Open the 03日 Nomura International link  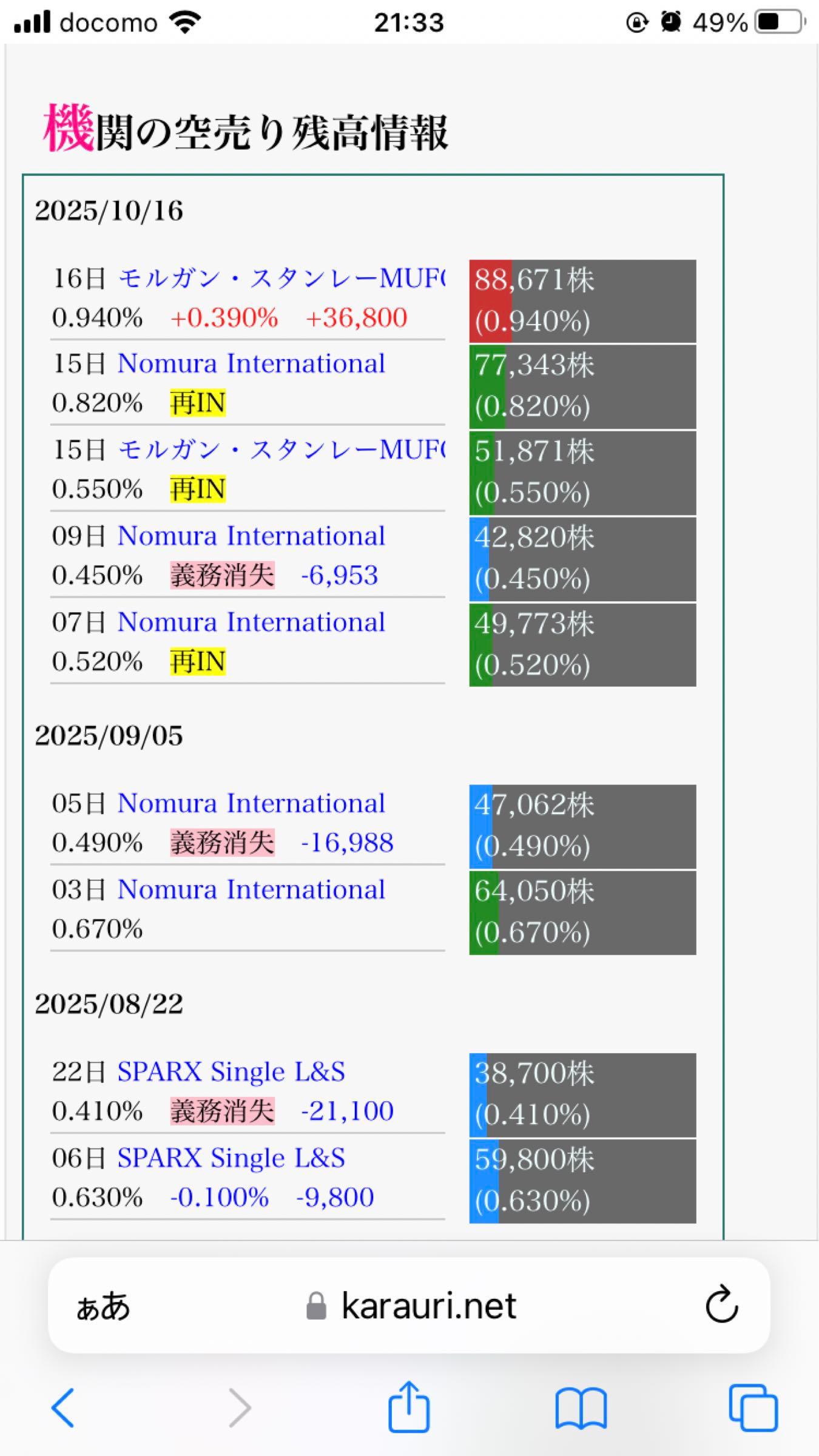tap(251, 890)
